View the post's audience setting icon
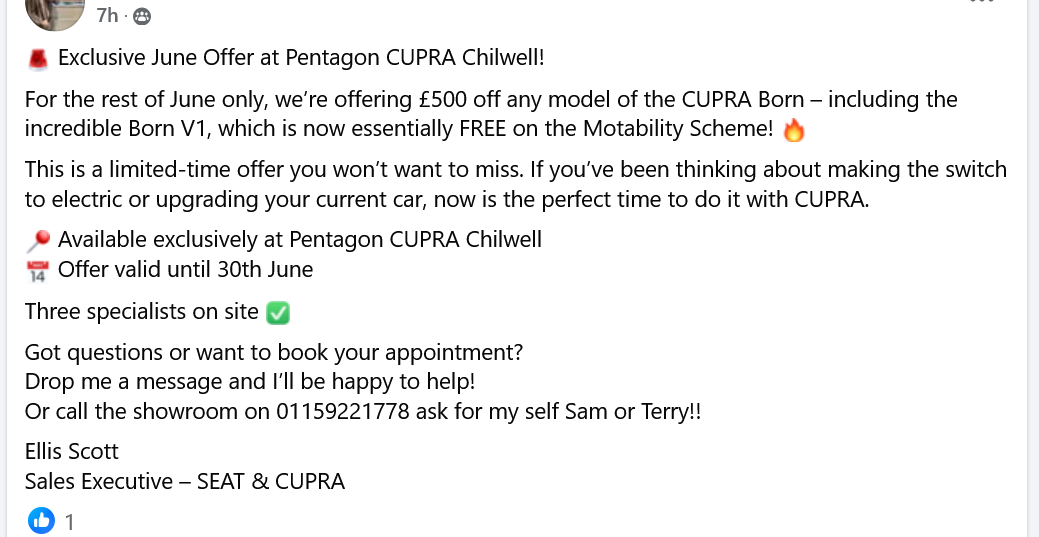1039x537 pixels. click(142, 16)
